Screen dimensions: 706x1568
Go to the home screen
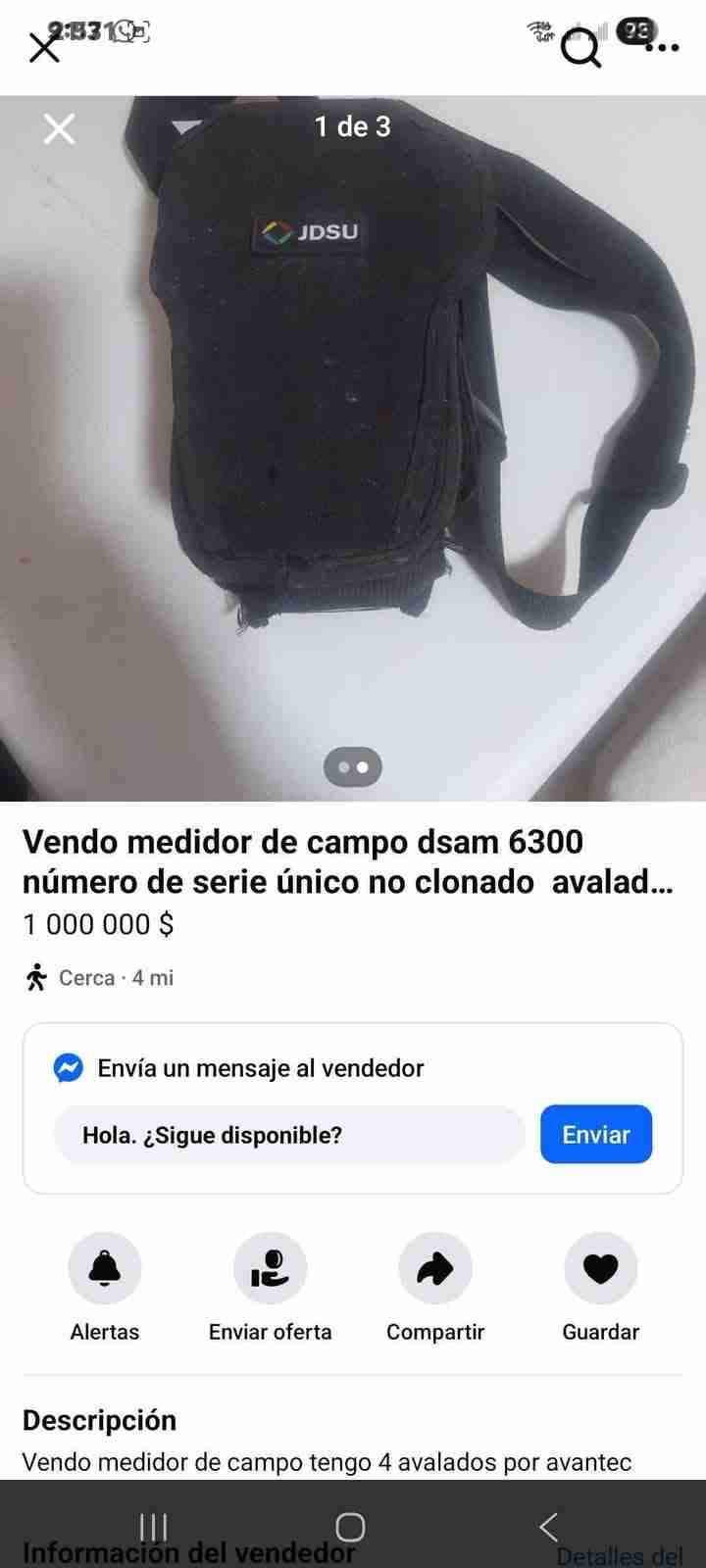(350, 1526)
